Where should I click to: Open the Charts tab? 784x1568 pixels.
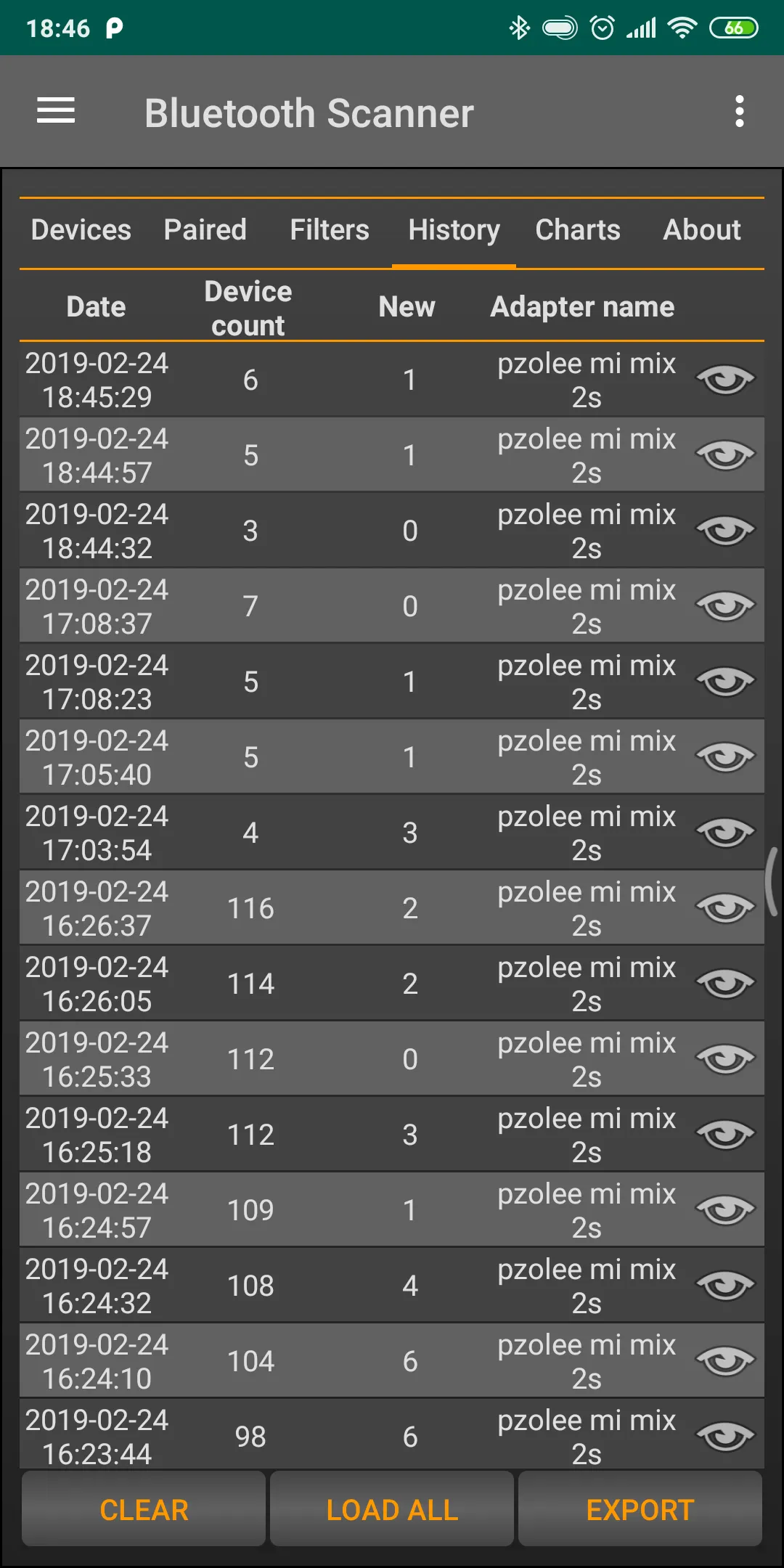point(576,230)
